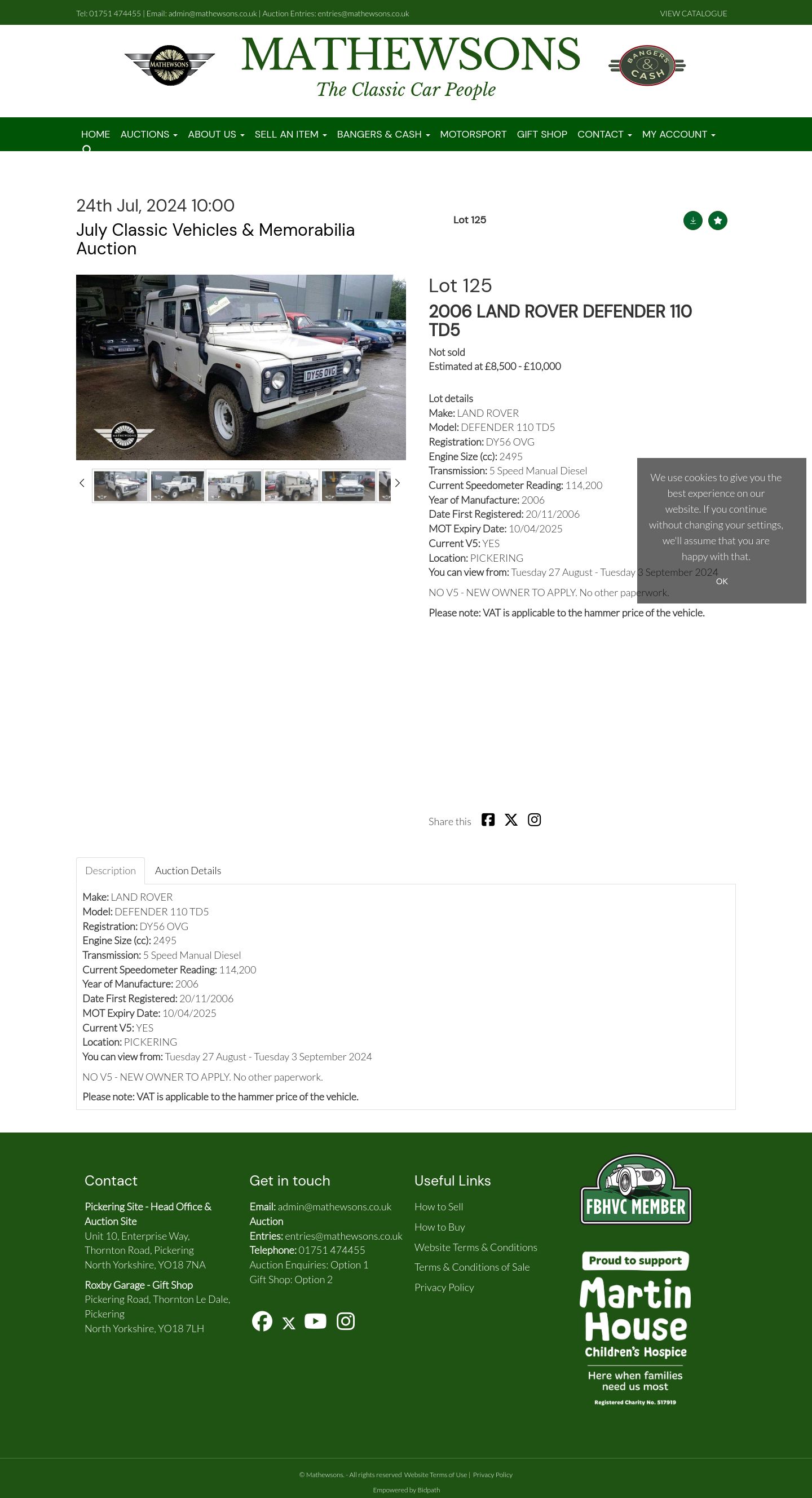812x1498 pixels.
Task: Expand the Auctions menu
Action: pyautogui.click(x=149, y=134)
